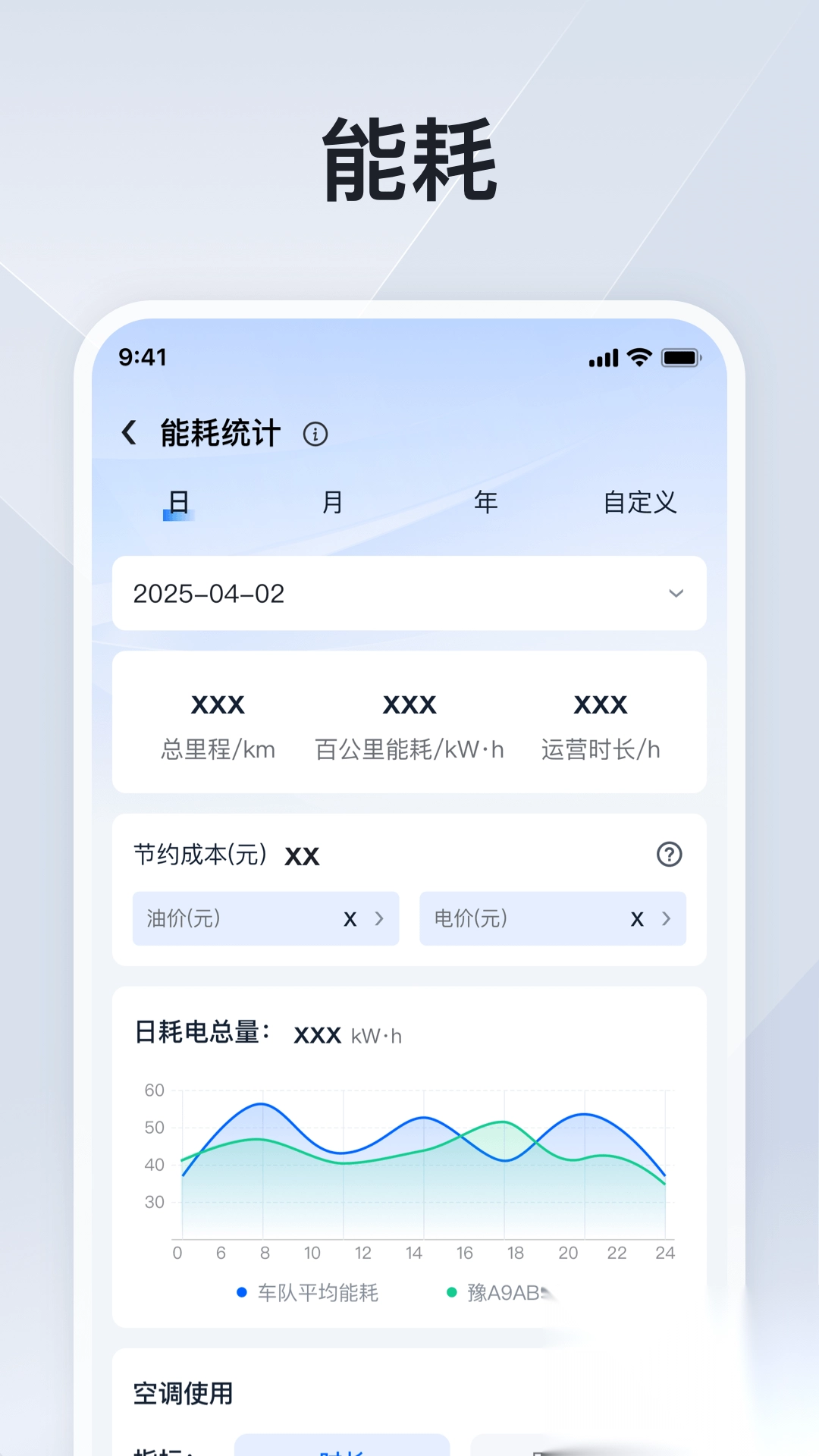Open the 油价(元) setting chevron
819x1456 pixels.
[x=379, y=919]
